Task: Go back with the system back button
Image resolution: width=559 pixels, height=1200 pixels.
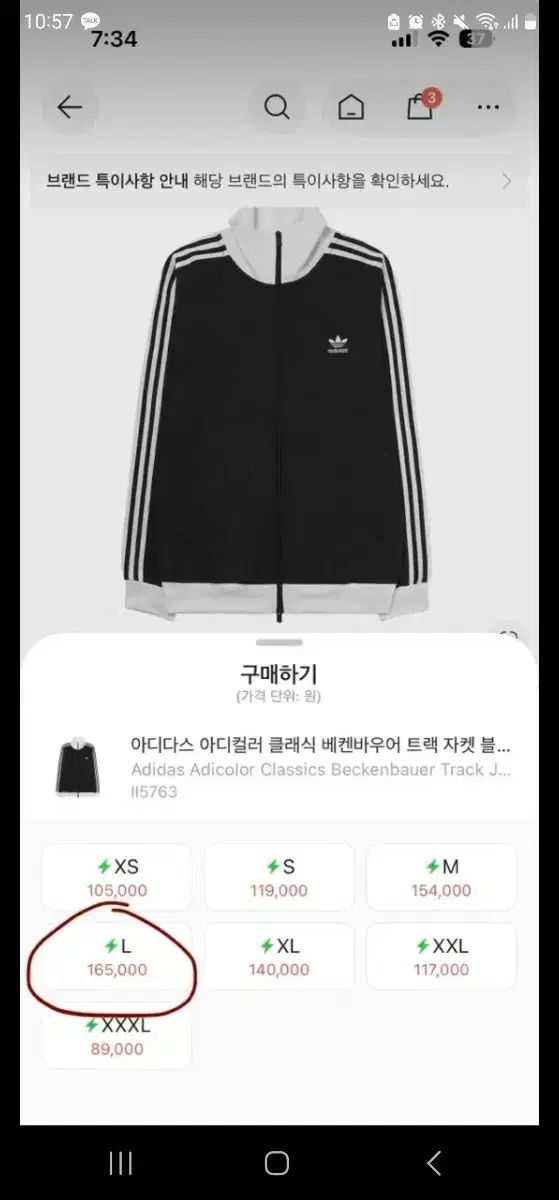Action: coord(434,1162)
